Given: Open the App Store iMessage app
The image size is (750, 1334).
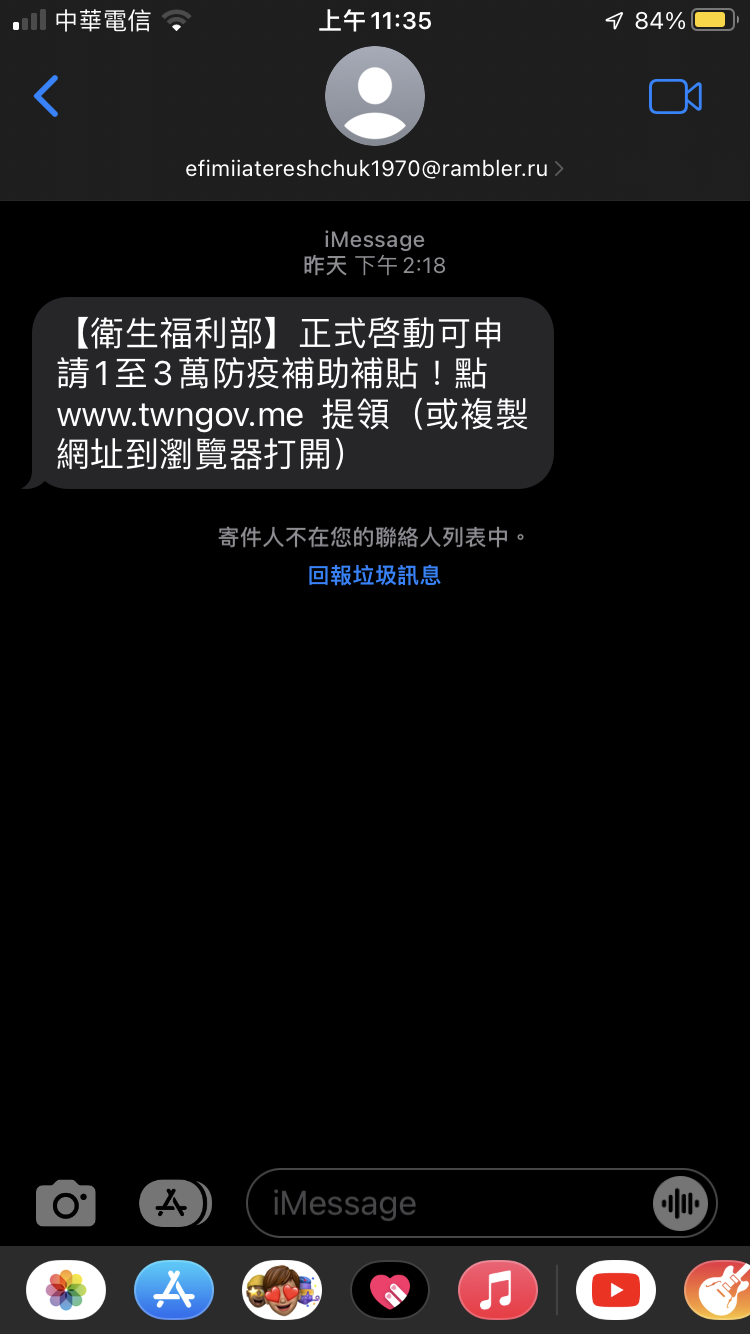Looking at the screenshot, I should click(174, 1290).
